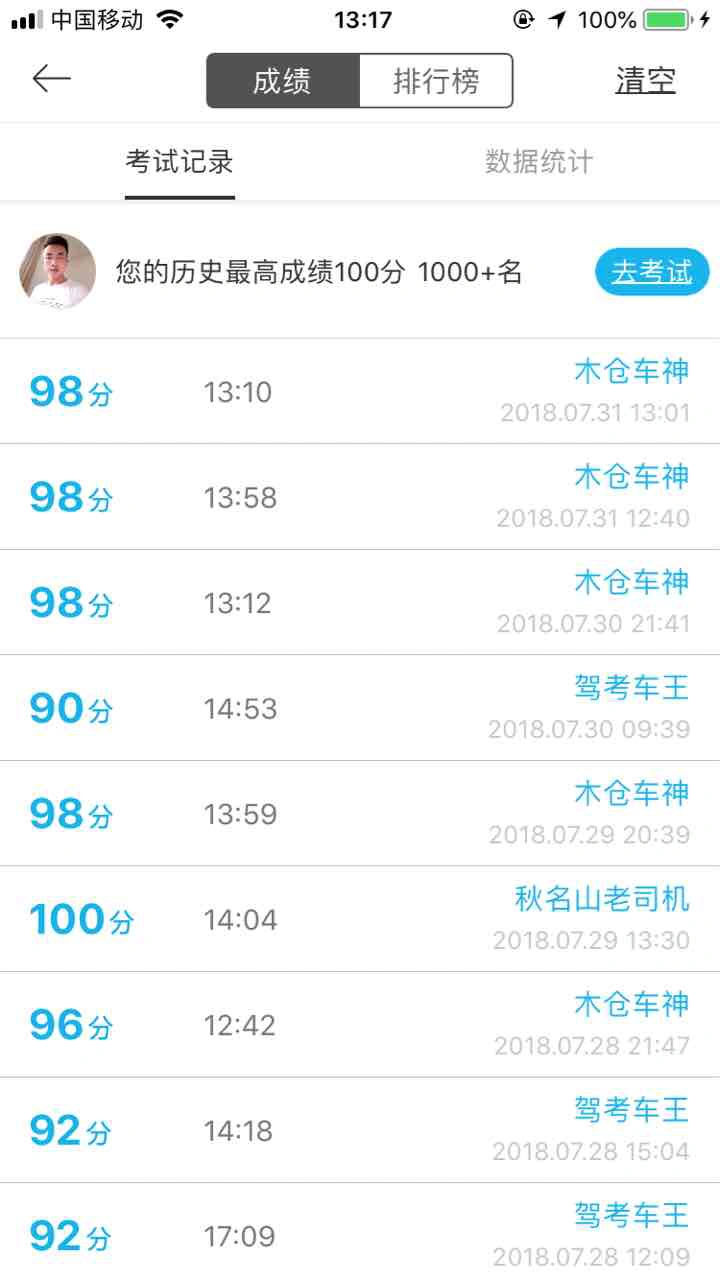Viewport: 720px width, 1280px height.
Task: Open the 100分 秋名山老司机 record
Action: coord(360,919)
